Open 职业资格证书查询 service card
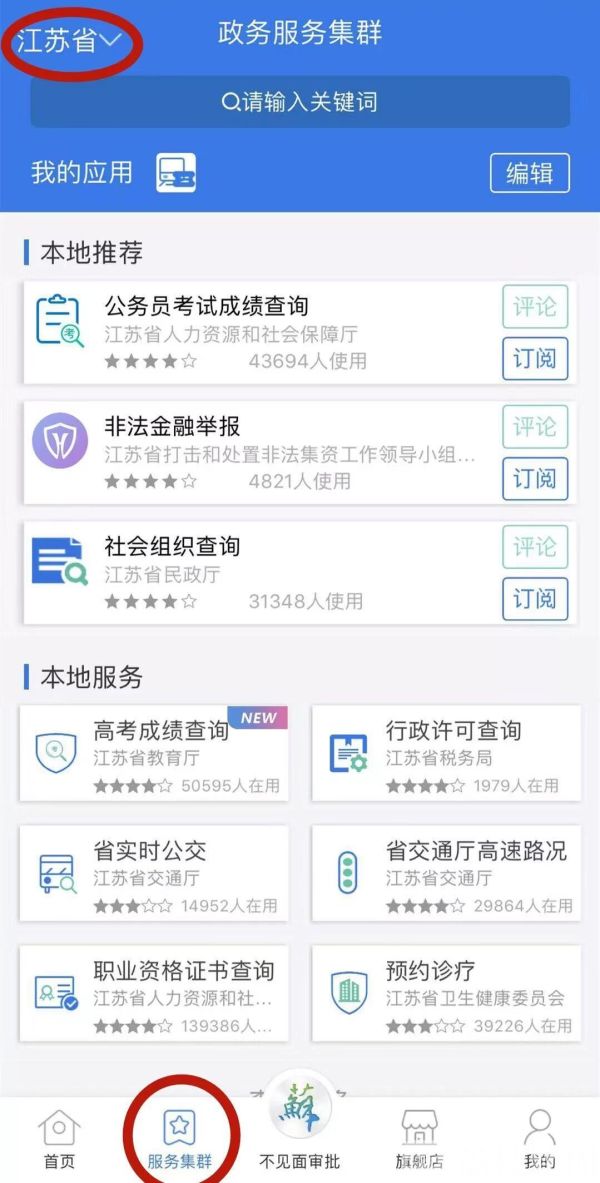 (154, 993)
